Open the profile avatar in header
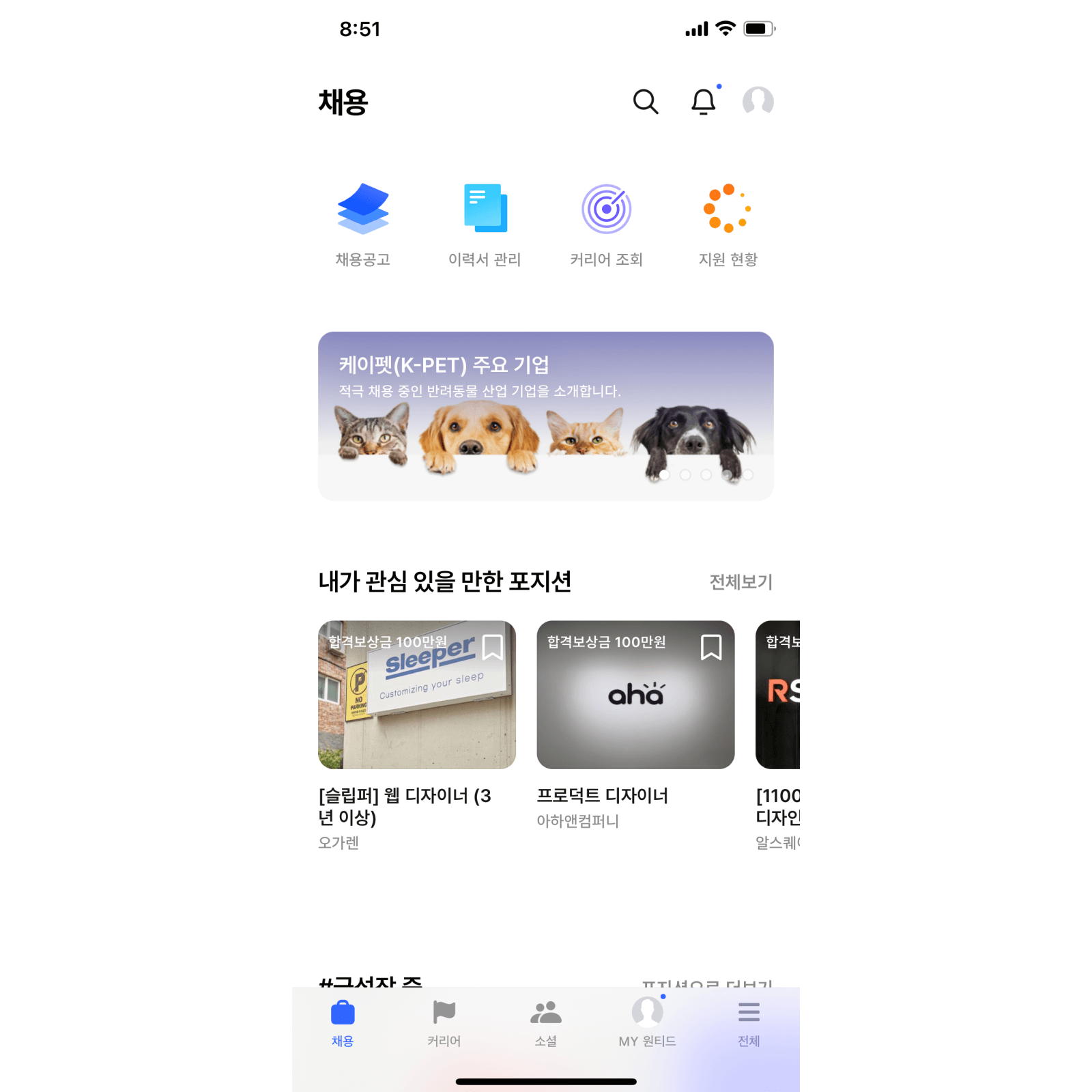This screenshot has width=1092, height=1092. (758, 102)
